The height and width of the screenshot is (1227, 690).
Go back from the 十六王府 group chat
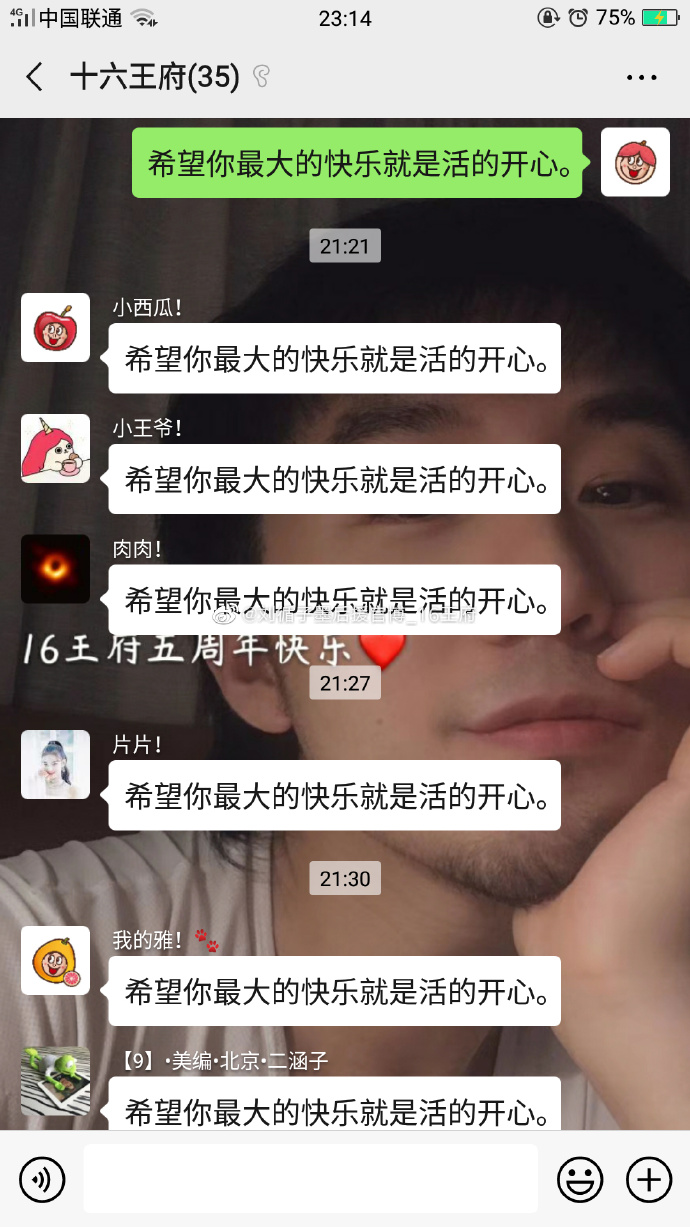(x=35, y=77)
